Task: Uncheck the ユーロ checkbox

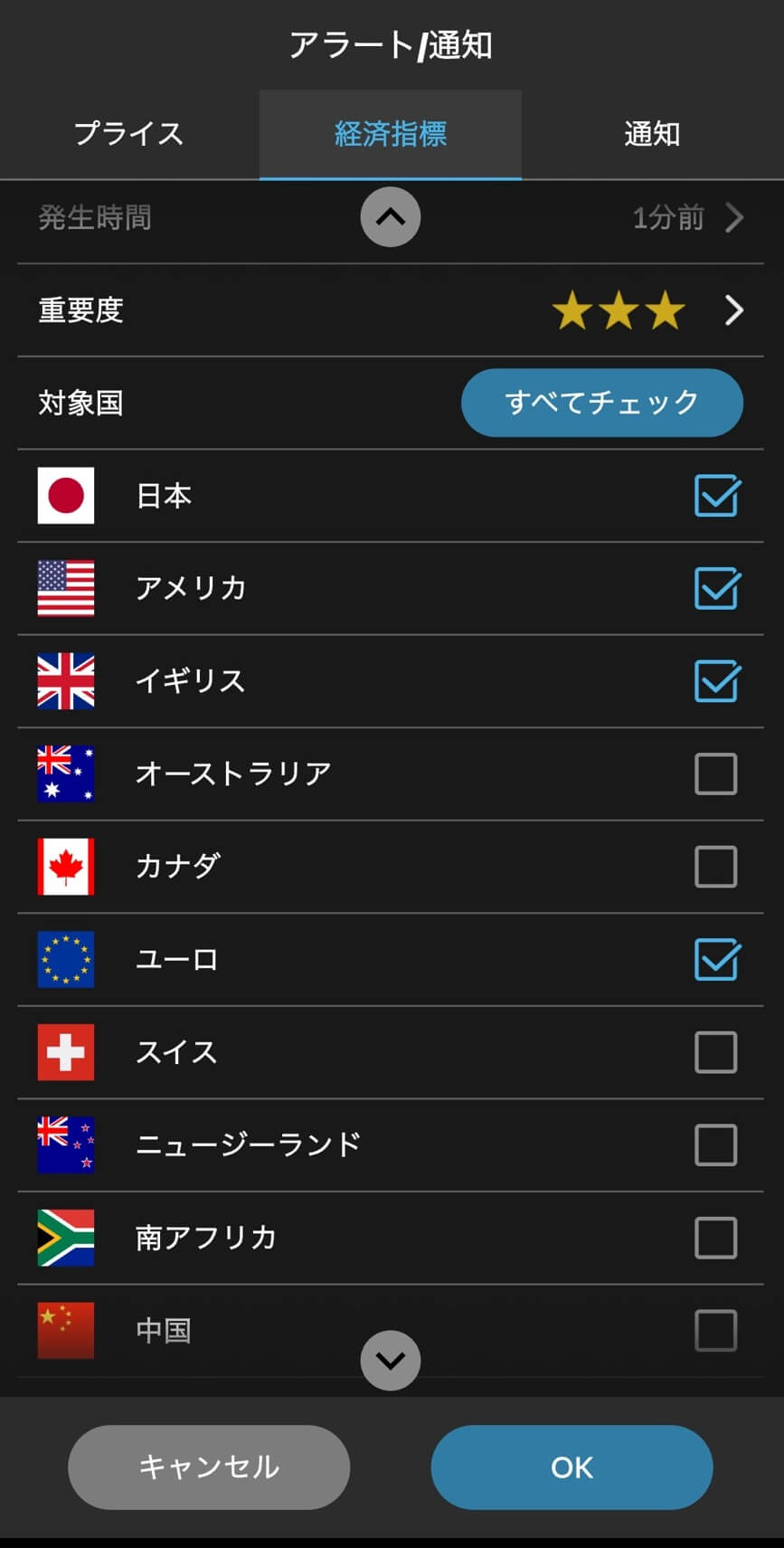Action: pyautogui.click(x=716, y=960)
